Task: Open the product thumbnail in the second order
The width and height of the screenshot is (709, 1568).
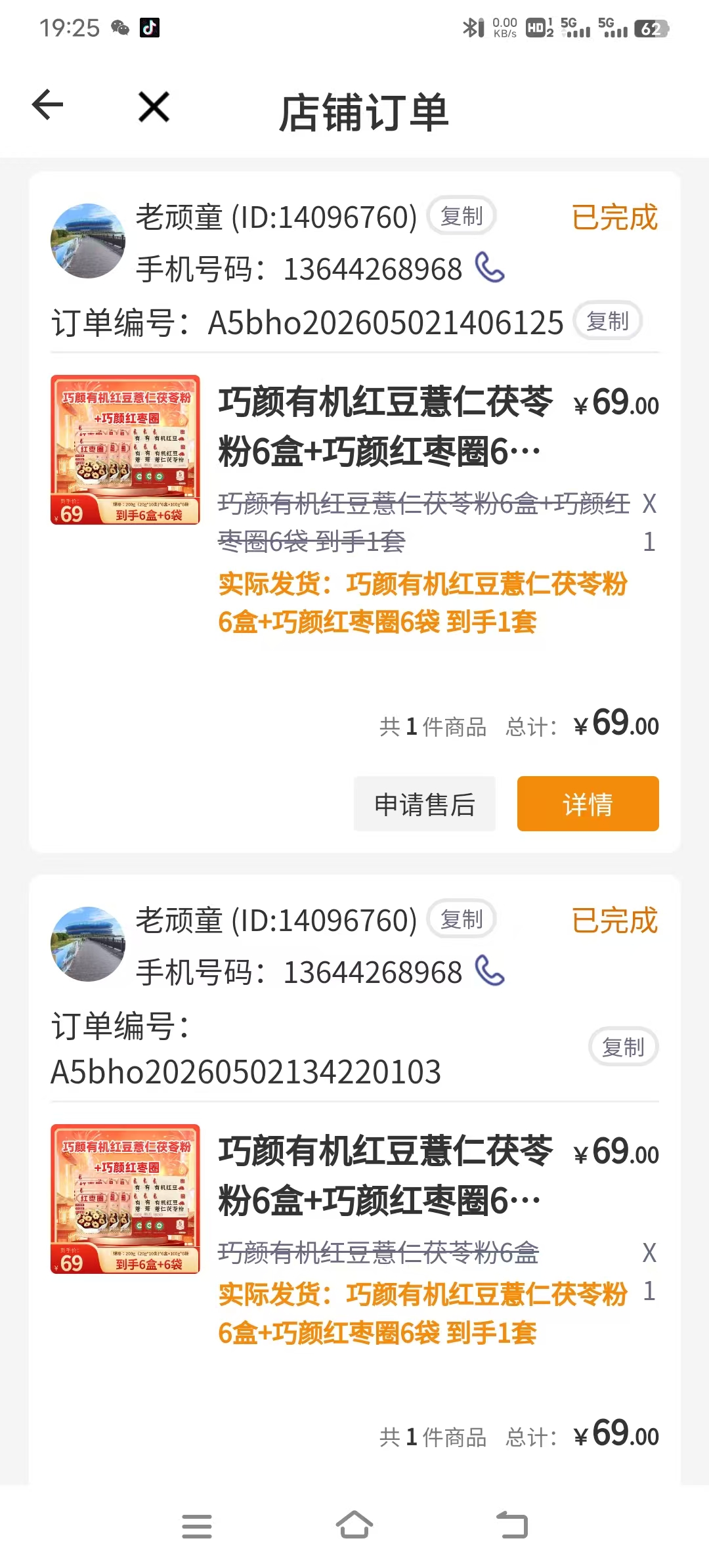Action: (x=125, y=1199)
